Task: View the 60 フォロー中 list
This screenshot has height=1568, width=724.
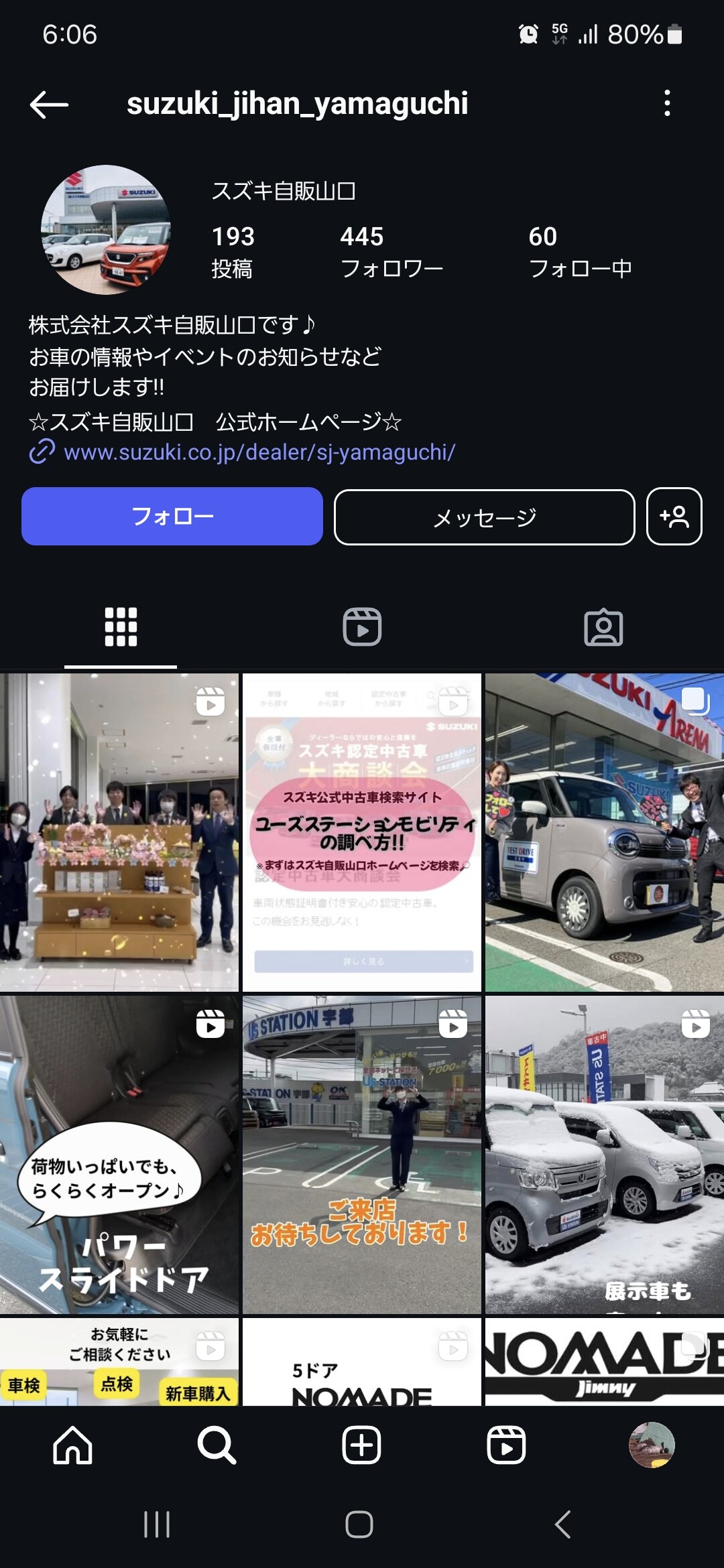Action: pyautogui.click(x=579, y=251)
